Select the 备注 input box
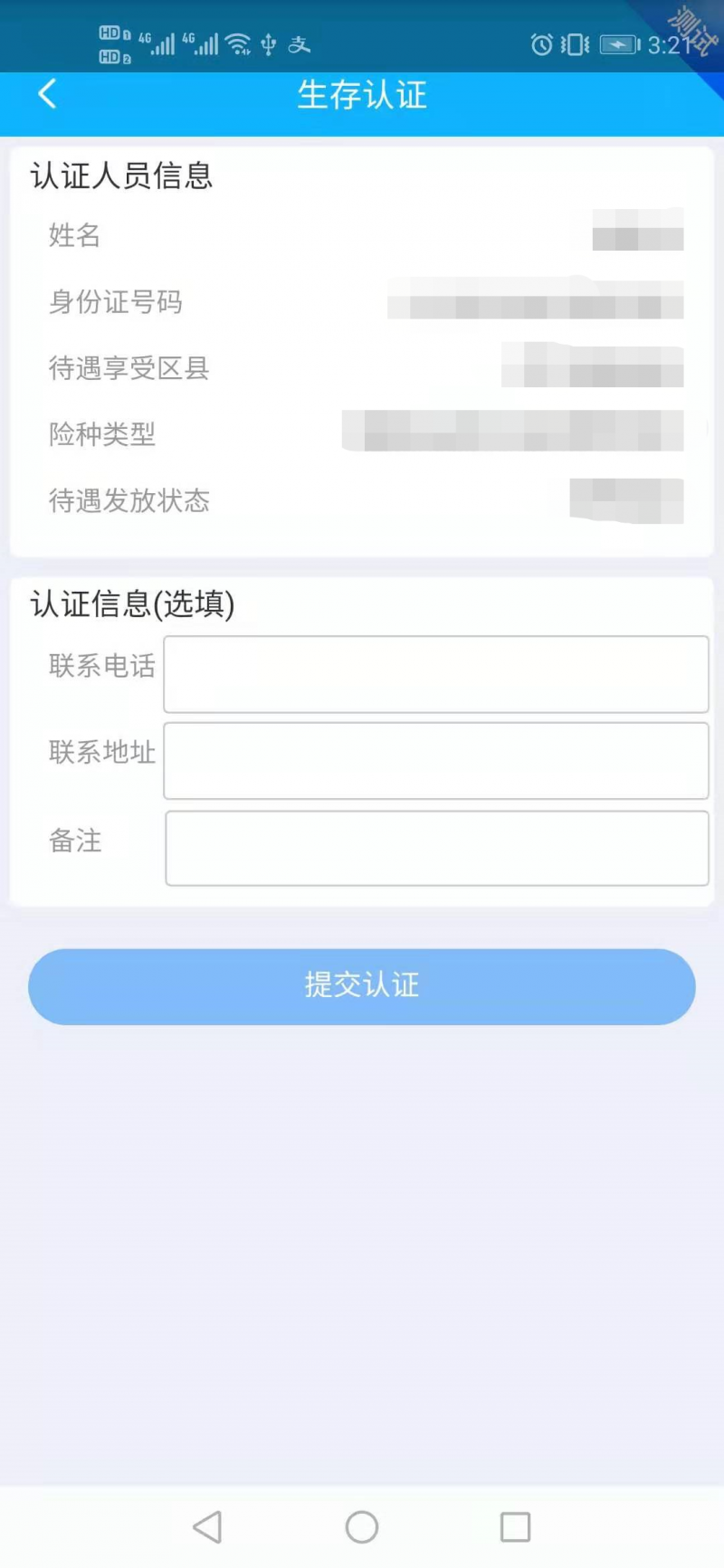Image resolution: width=724 pixels, height=1568 pixels. (x=436, y=848)
